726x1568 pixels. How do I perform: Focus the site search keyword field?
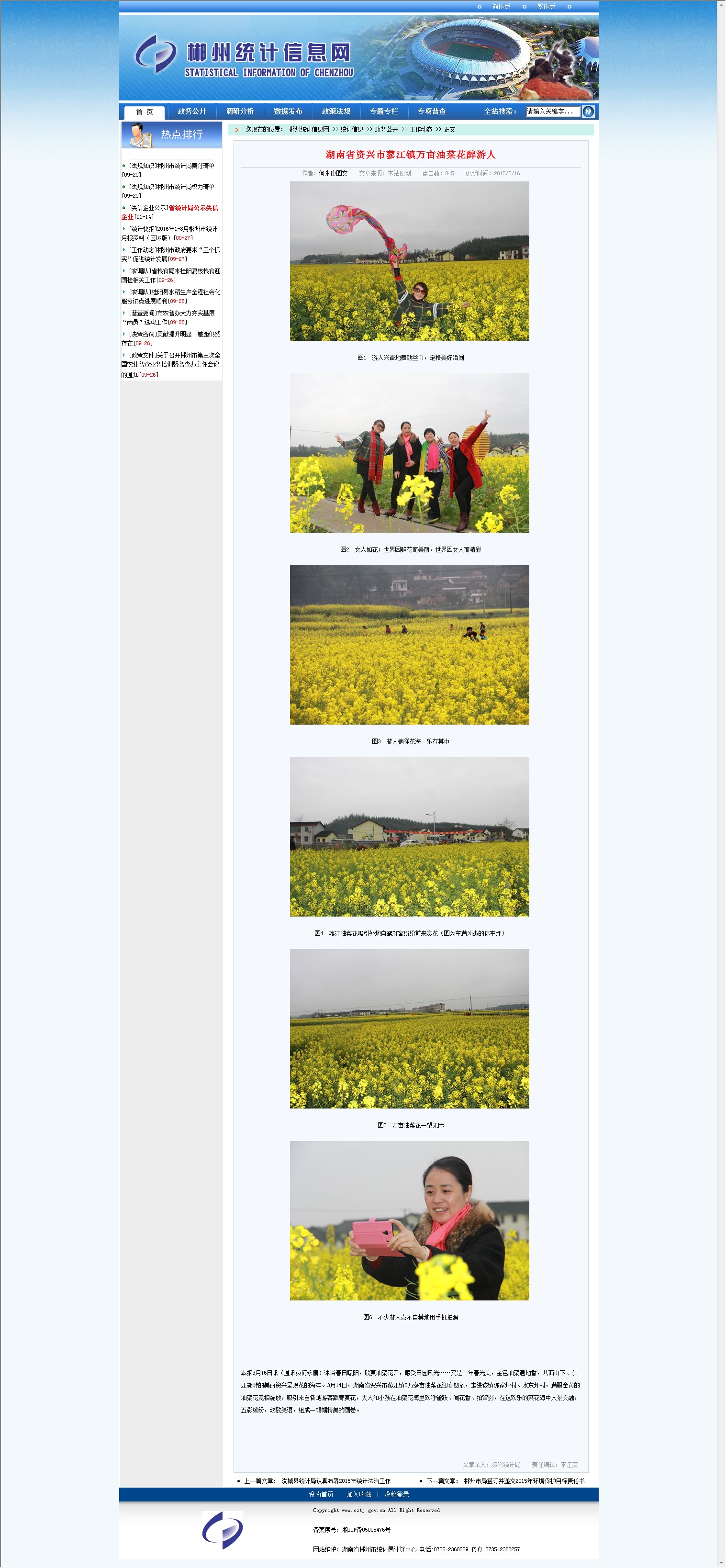tap(552, 112)
